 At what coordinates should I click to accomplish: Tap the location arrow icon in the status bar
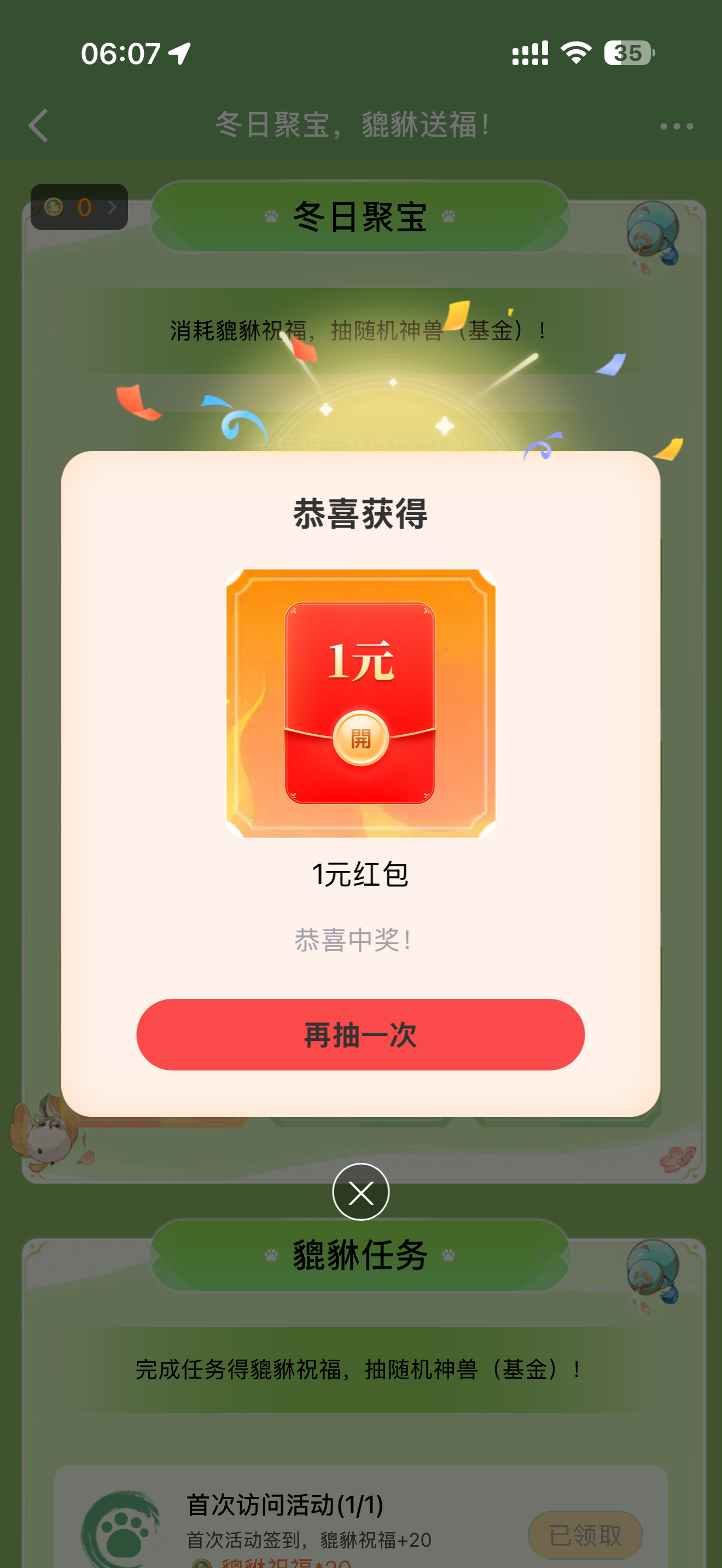(x=179, y=54)
